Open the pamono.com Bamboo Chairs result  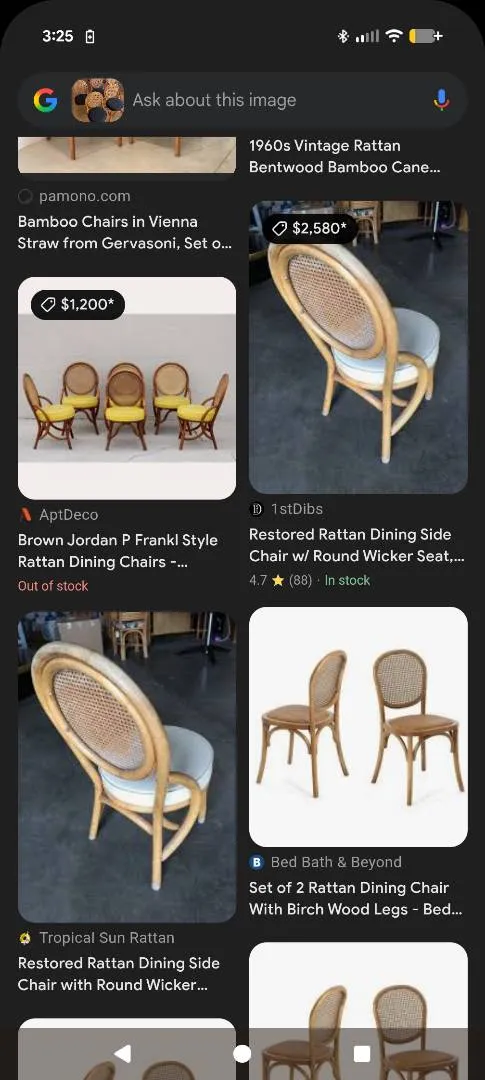click(127, 232)
